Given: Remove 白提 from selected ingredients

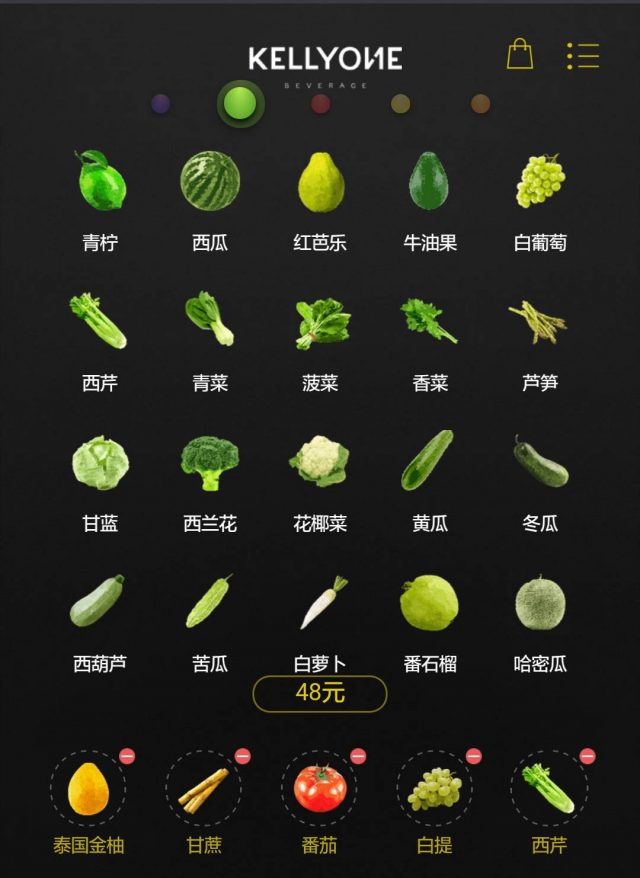Looking at the screenshot, I should (474, 756).
